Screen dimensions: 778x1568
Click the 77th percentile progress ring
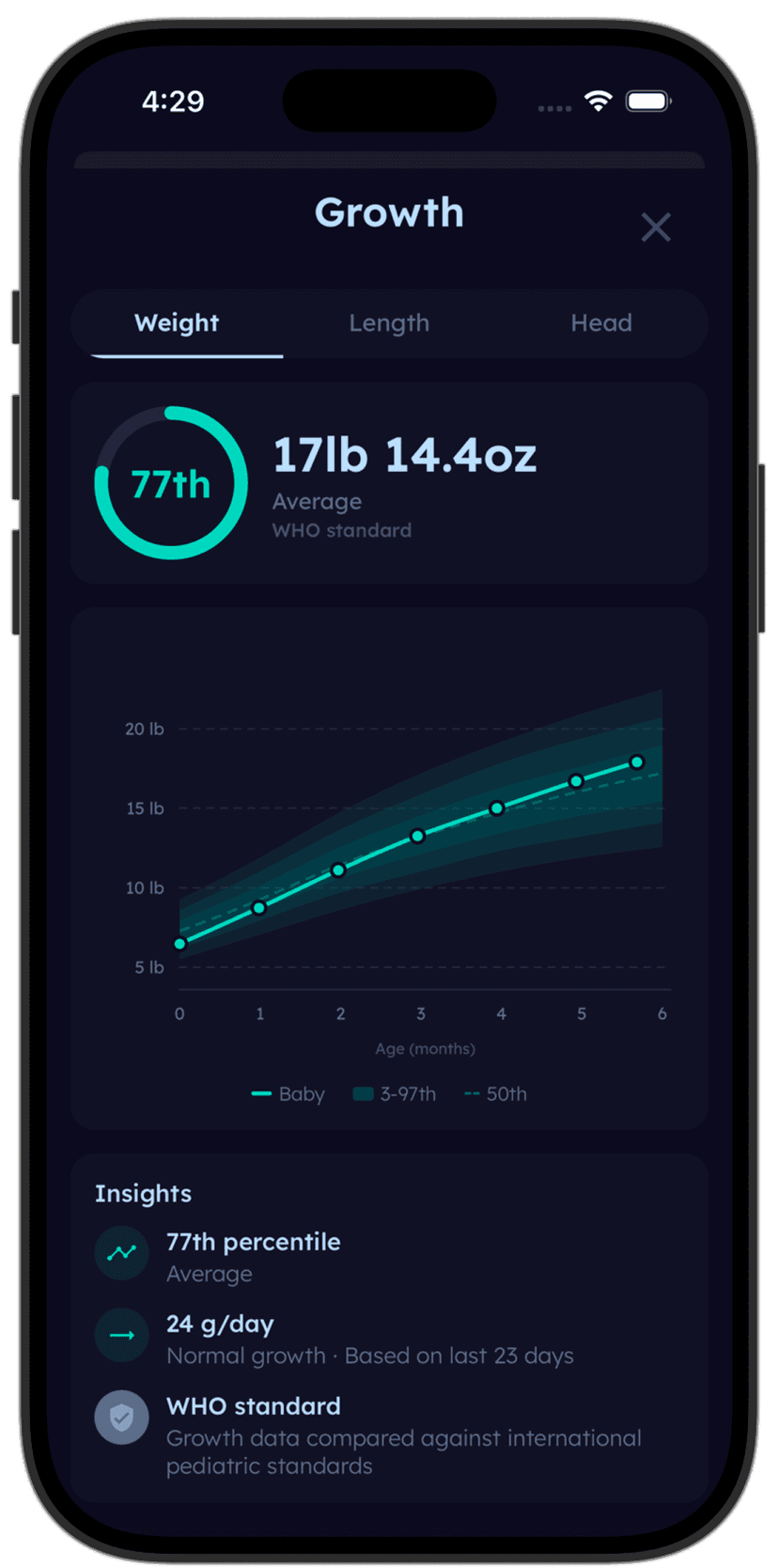(172, 482)
